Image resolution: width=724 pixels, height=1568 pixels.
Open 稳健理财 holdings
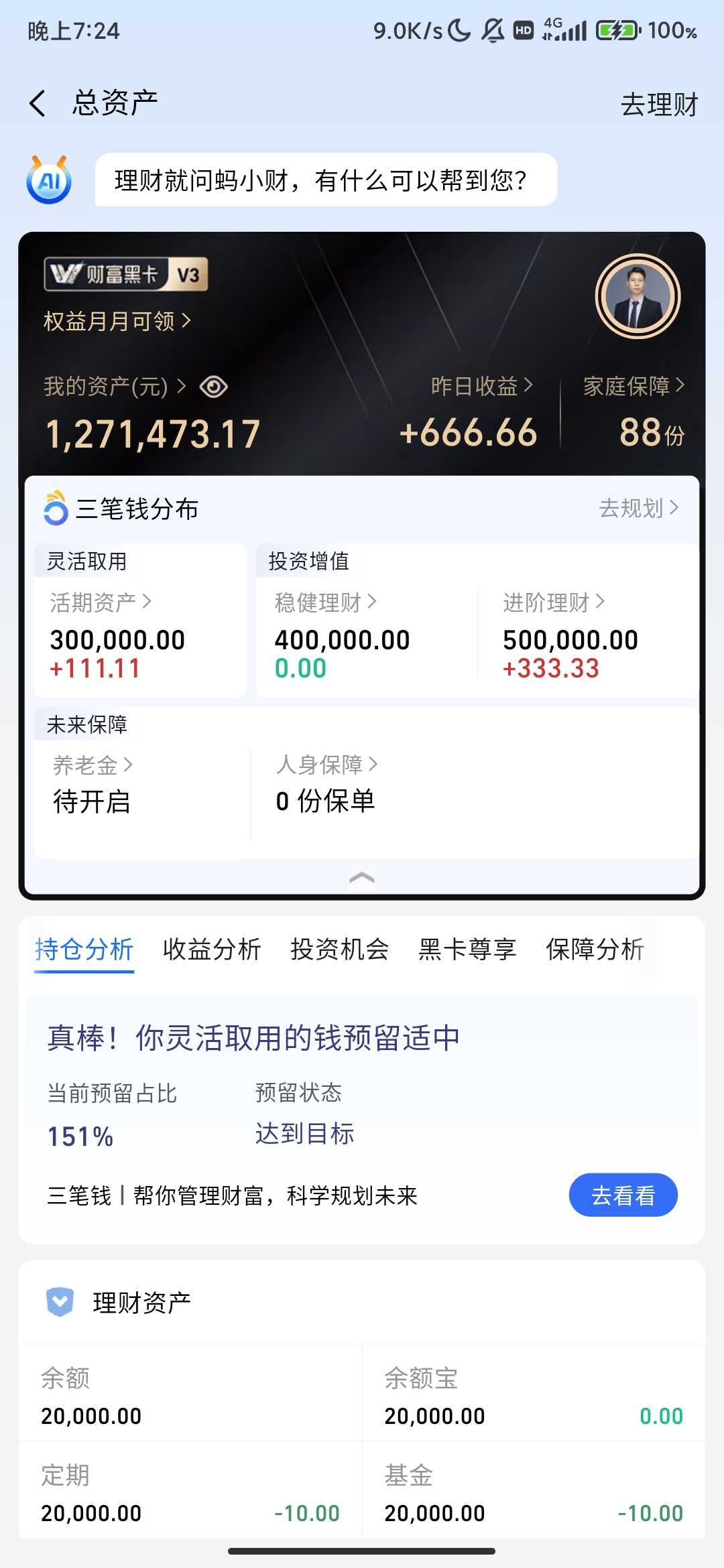pyautogui.click(x=325, y=602)
